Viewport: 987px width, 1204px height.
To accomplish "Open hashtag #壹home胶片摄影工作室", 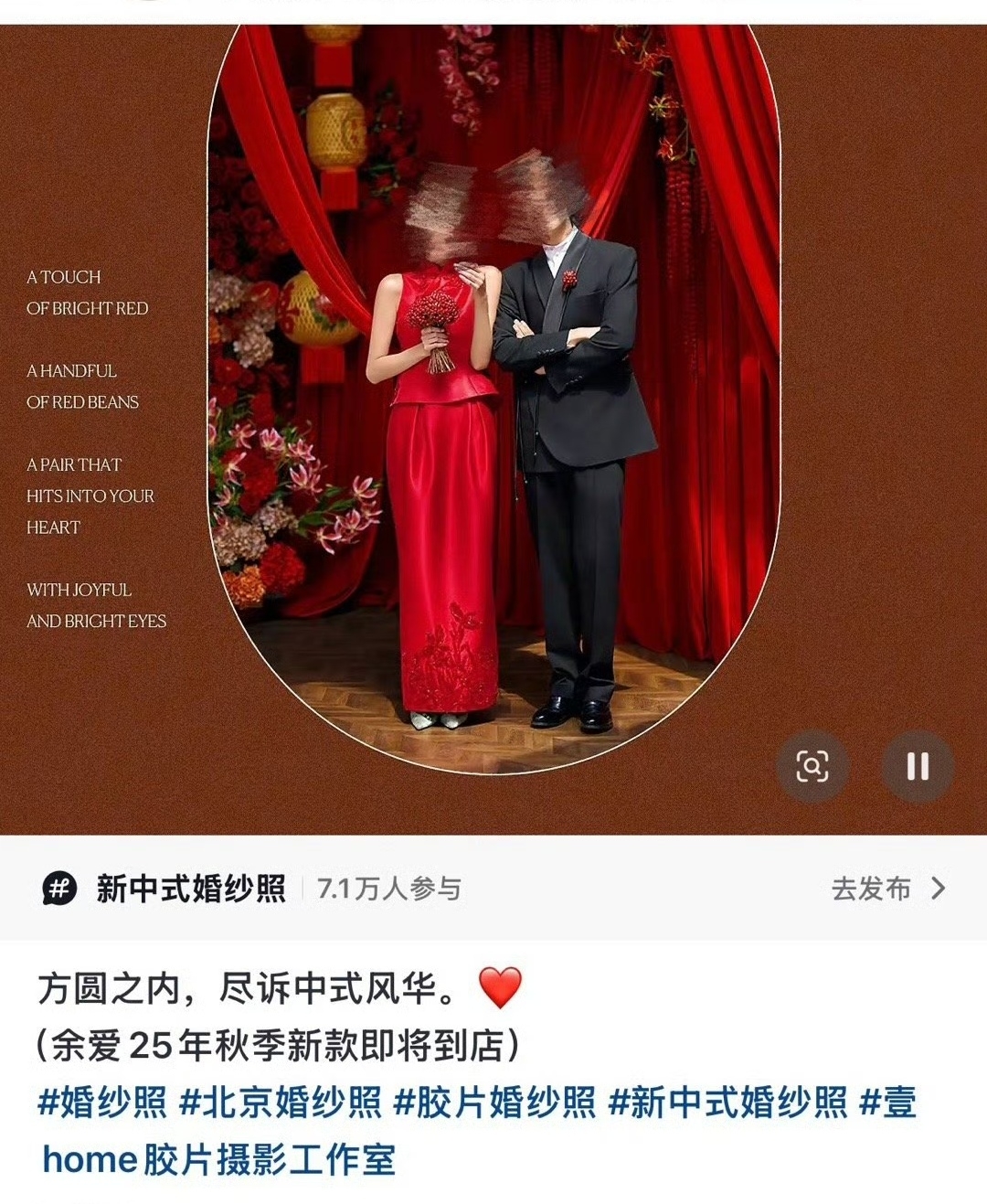I will coord(219,1160).
